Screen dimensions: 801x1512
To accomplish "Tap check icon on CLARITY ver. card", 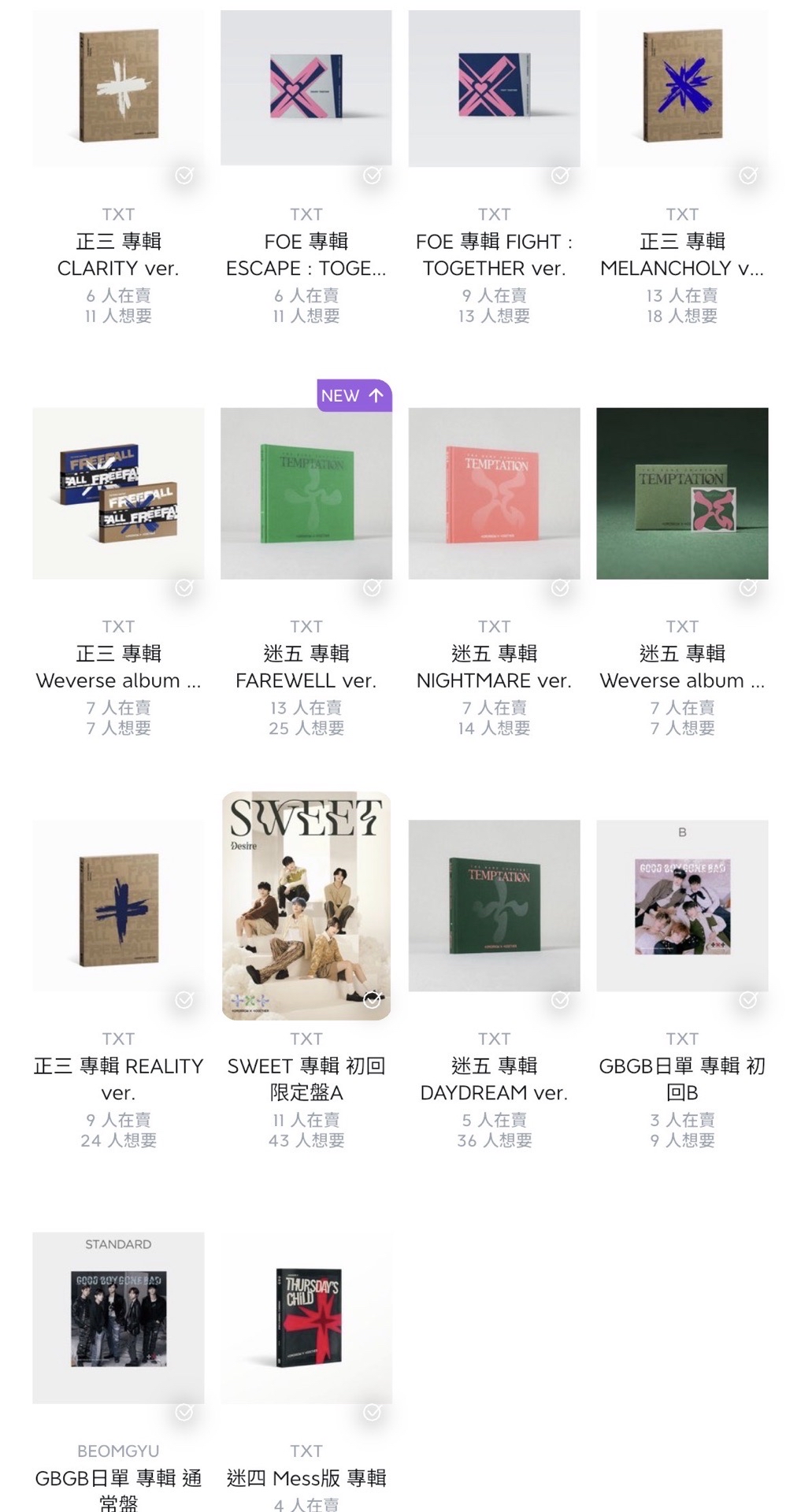I will pos(184,176).
